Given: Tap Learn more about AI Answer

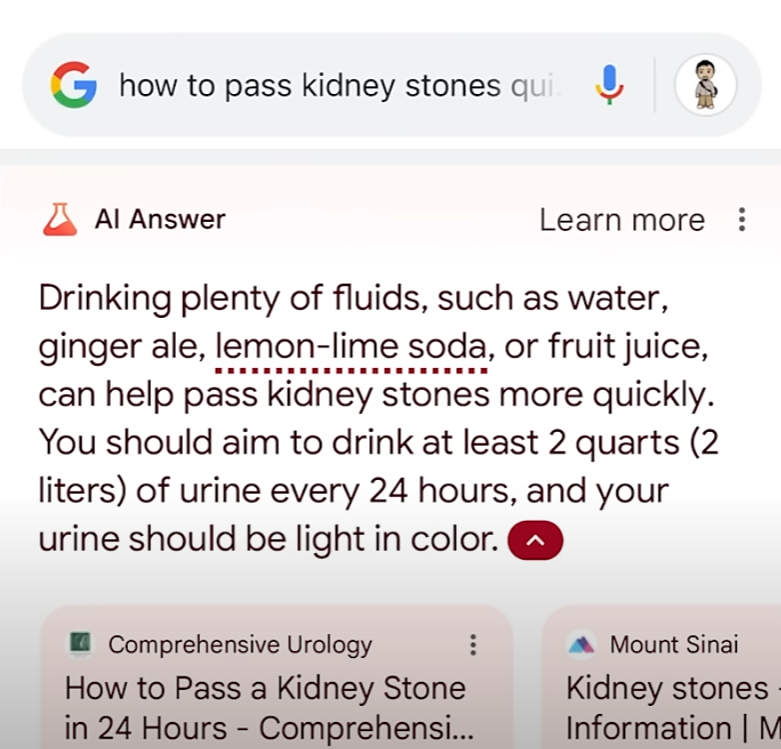Looking at the screenshot, I should [622, 220].
